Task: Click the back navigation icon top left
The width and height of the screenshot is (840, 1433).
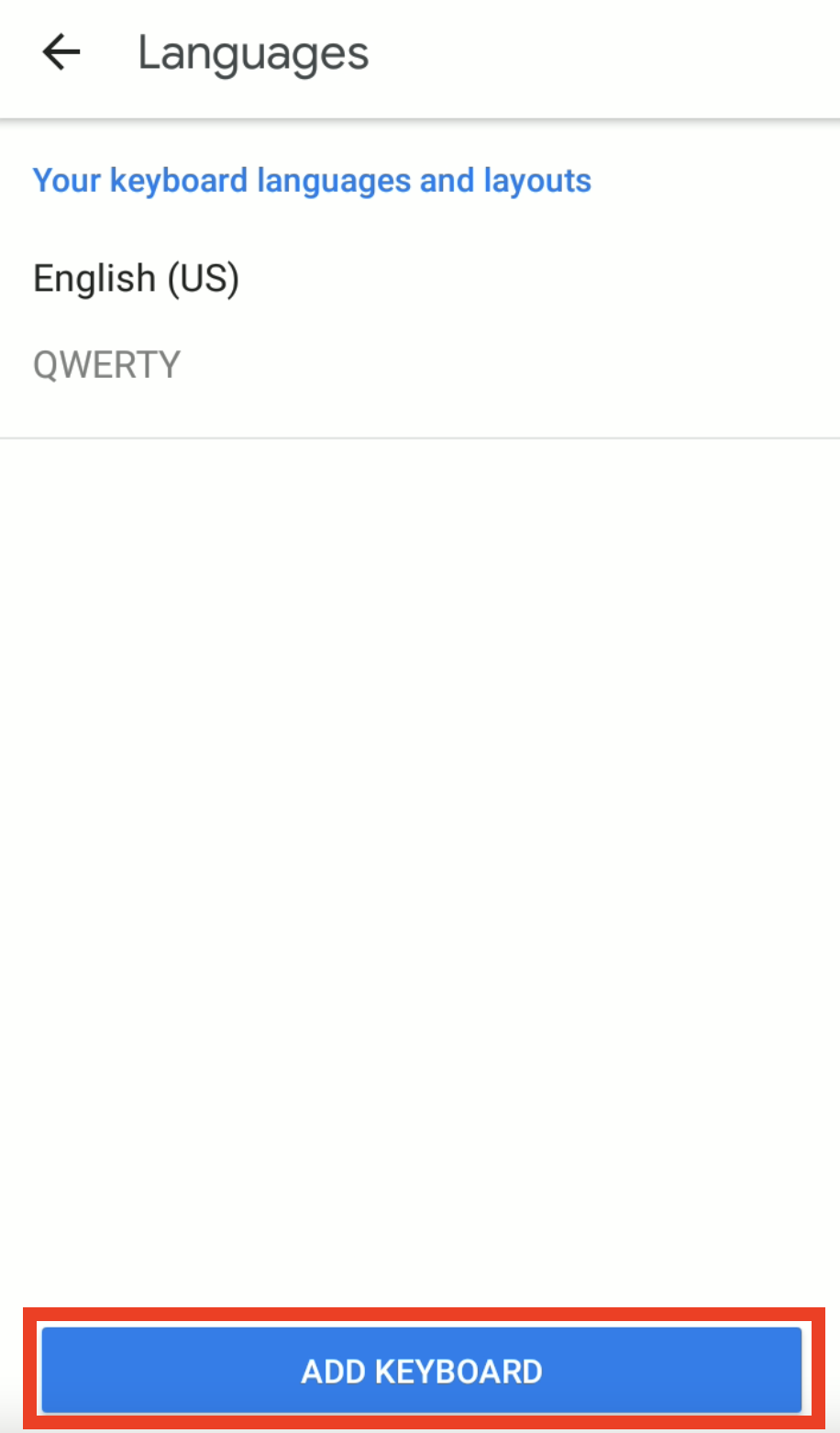Action: (x=60, y=52)
